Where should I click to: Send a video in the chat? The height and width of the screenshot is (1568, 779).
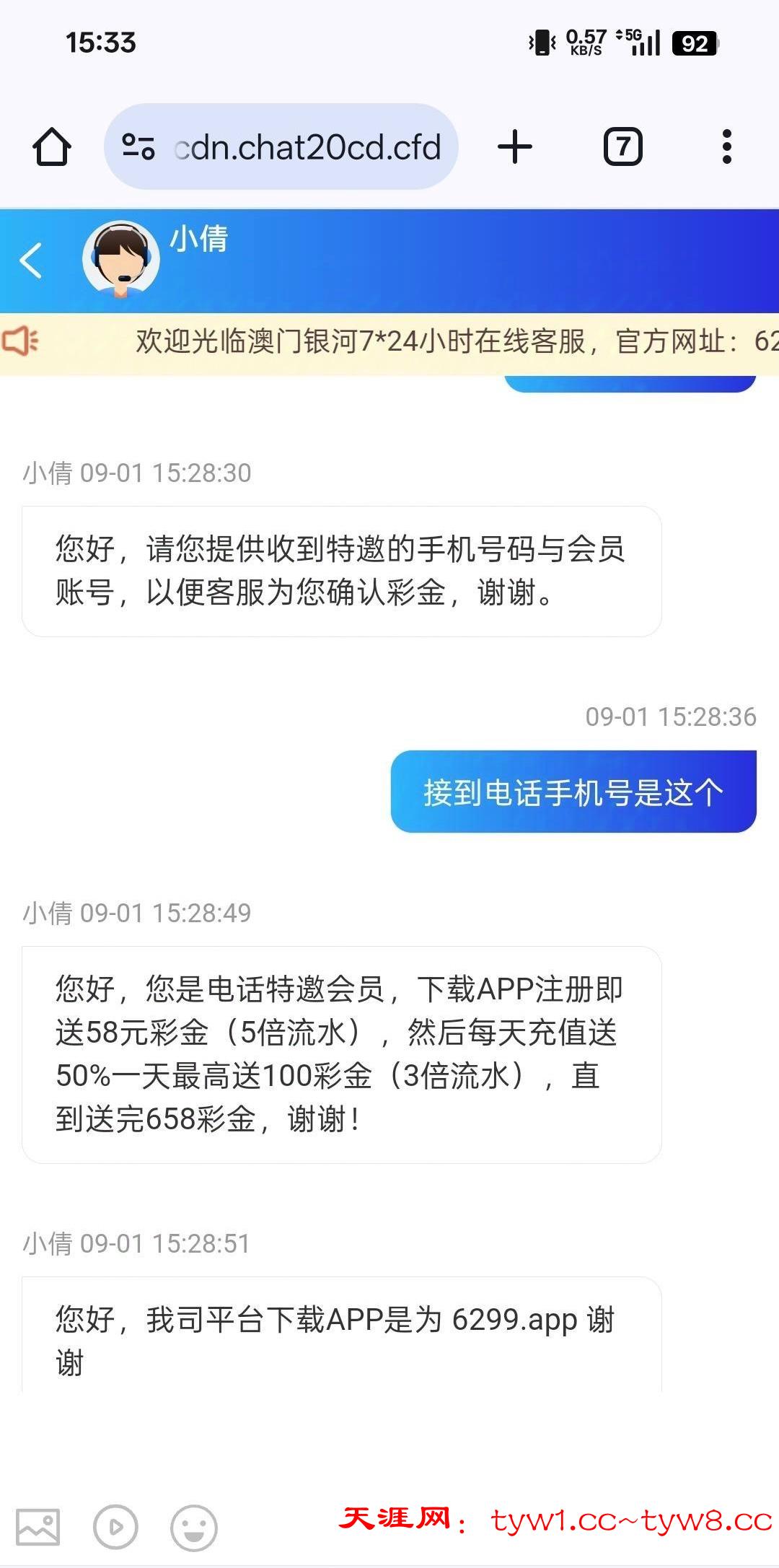tap(115, 1526)
